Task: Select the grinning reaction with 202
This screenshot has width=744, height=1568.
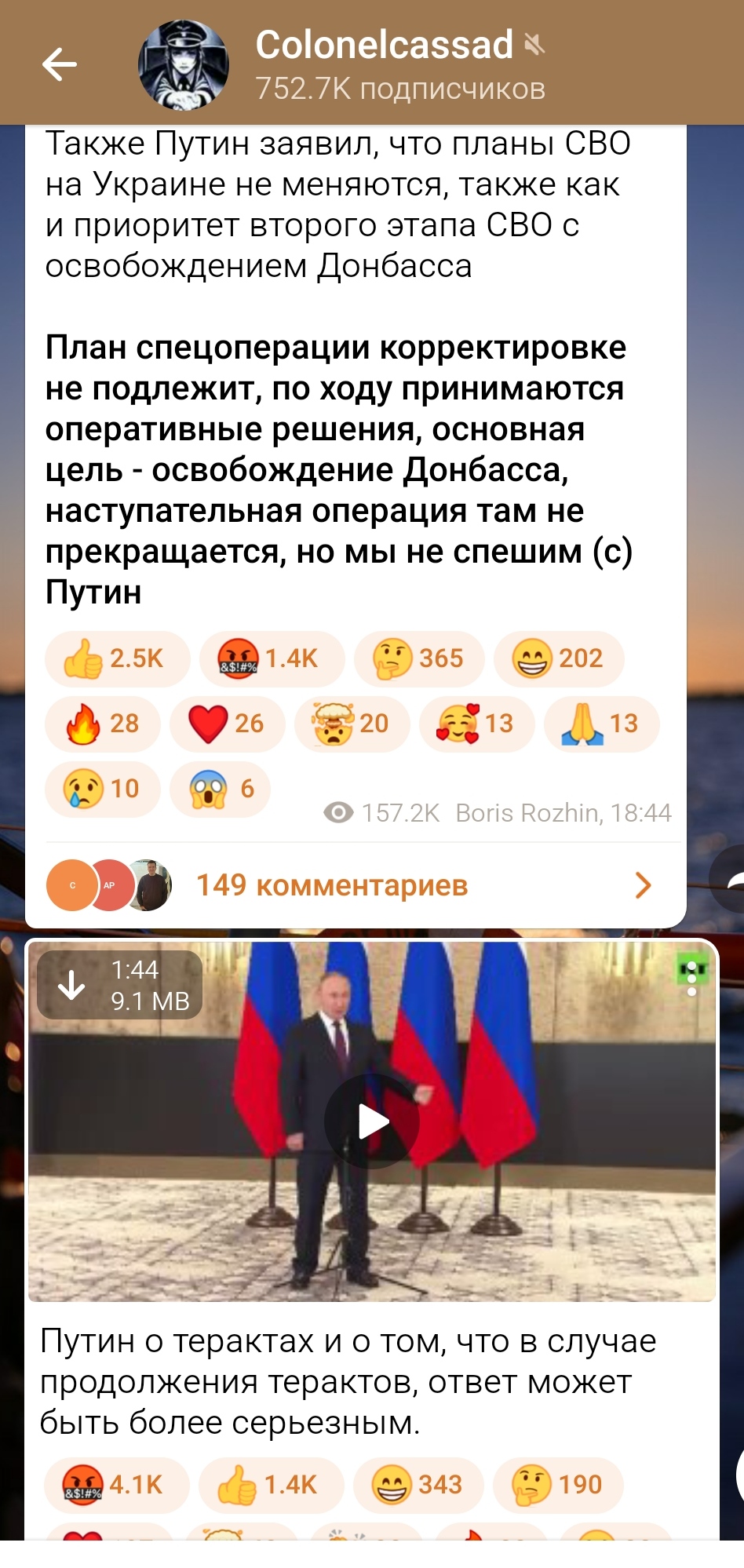Action: [559, 658]
